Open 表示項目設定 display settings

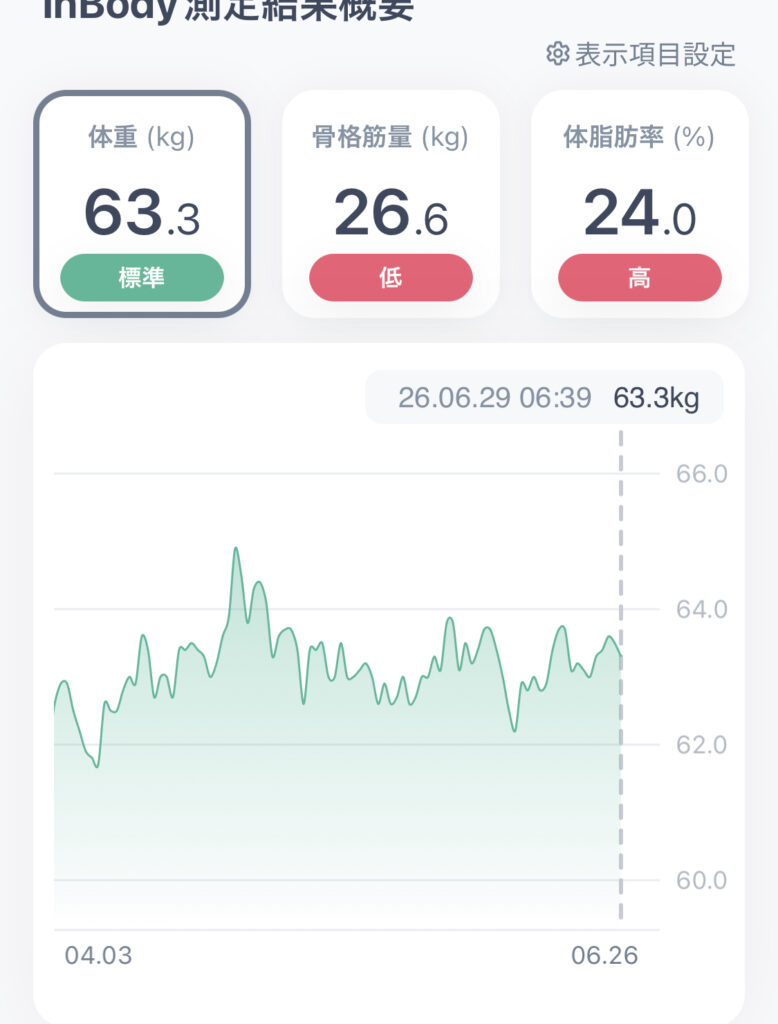coord(641,55)
